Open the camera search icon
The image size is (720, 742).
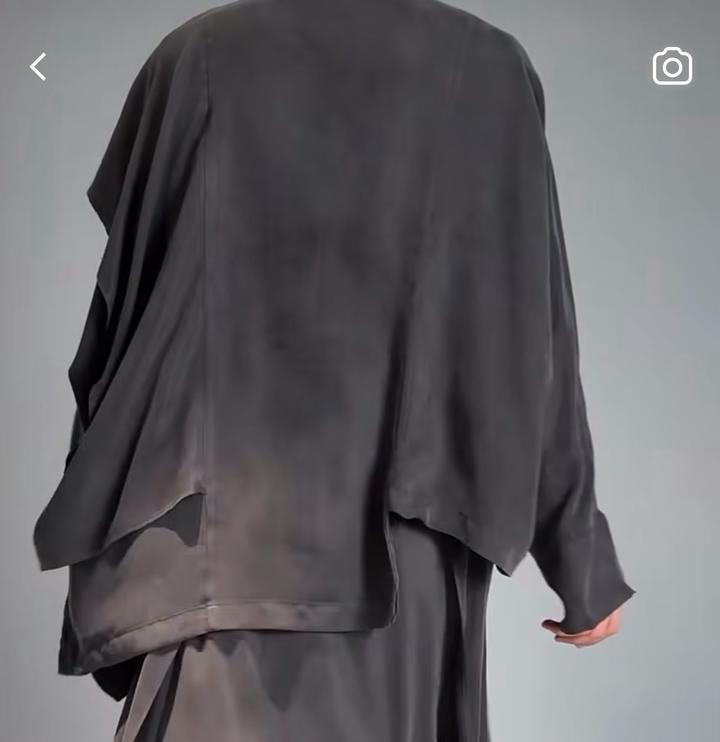tap(672, 67)
